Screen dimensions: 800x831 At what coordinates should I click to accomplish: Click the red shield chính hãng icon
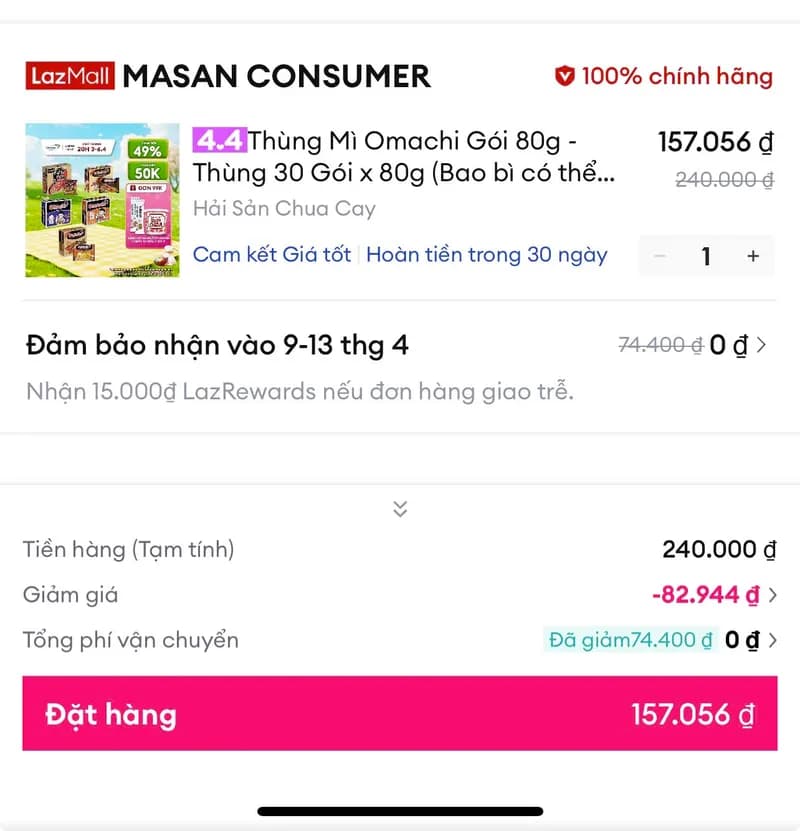(563, 75)
